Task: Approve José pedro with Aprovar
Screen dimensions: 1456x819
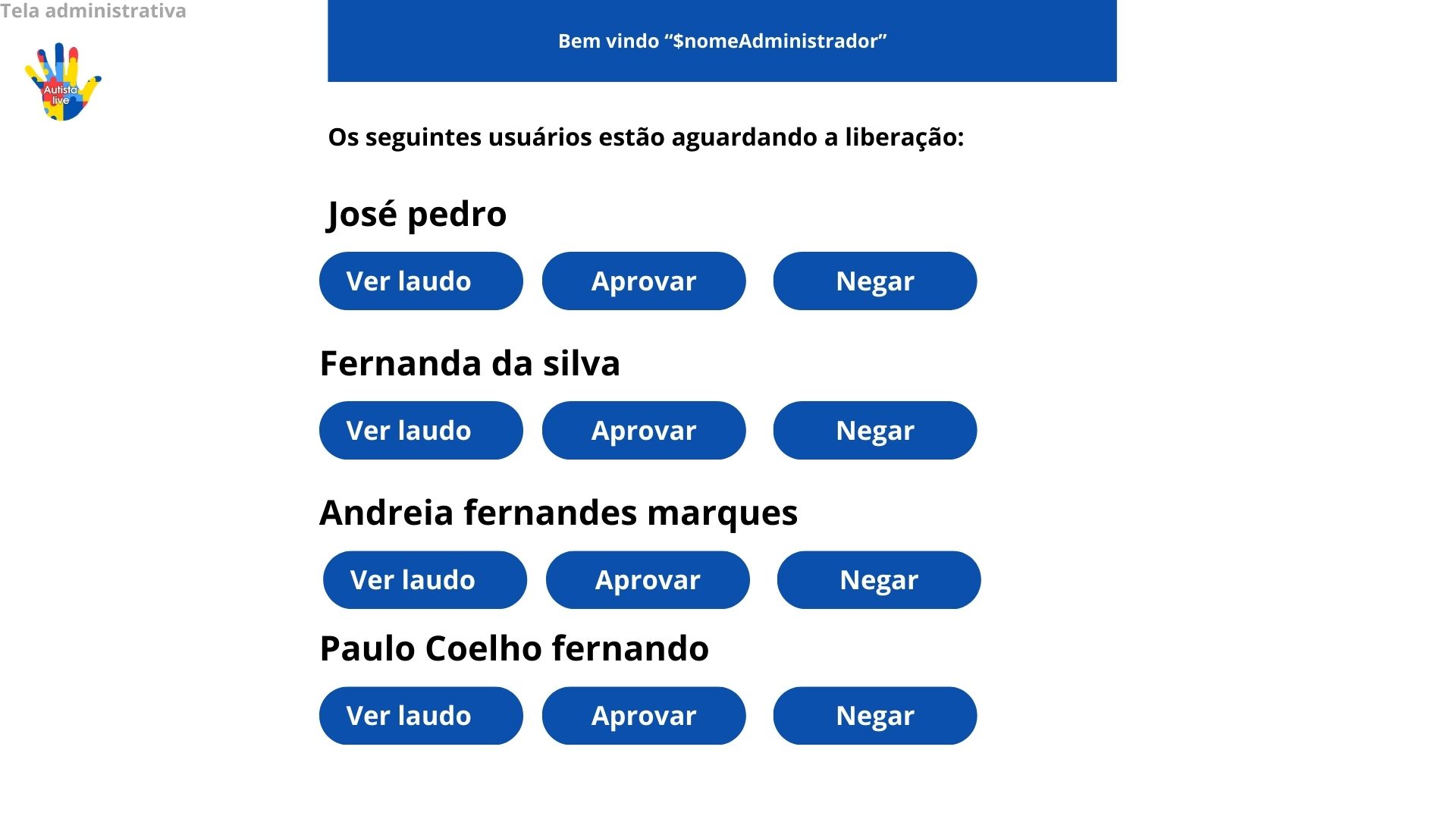Action: (644, 281)
